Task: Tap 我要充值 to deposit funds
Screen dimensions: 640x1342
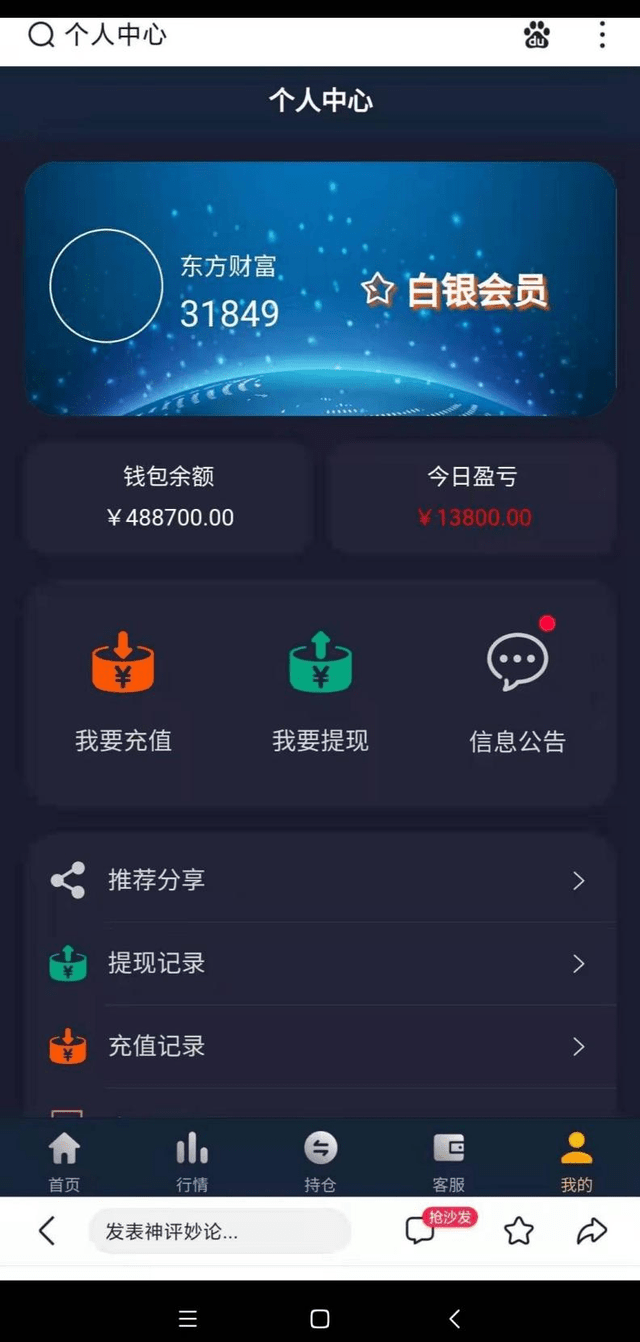Action: click(123, 691)
